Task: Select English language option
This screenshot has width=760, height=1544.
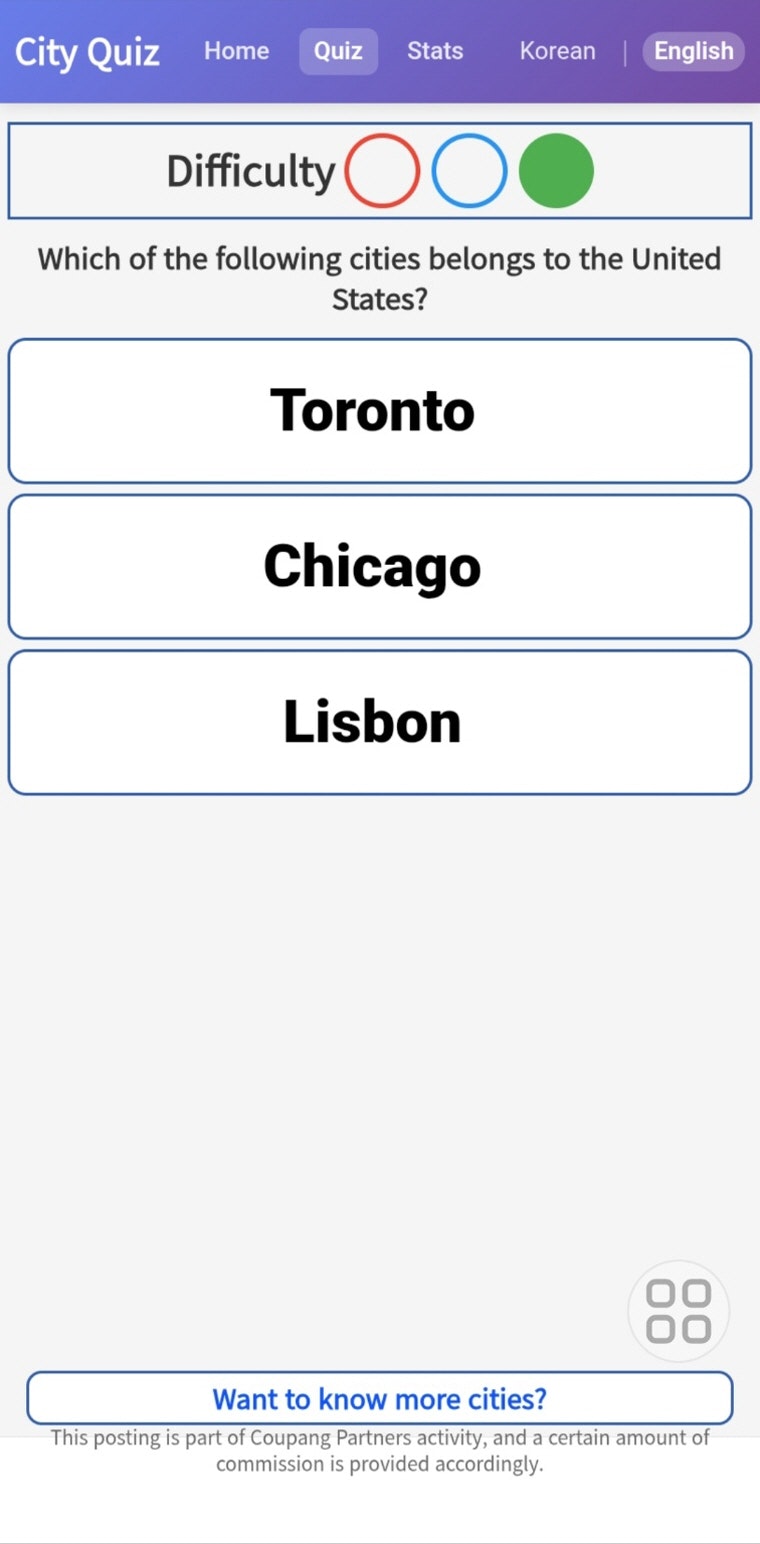Action: (693, 51)
